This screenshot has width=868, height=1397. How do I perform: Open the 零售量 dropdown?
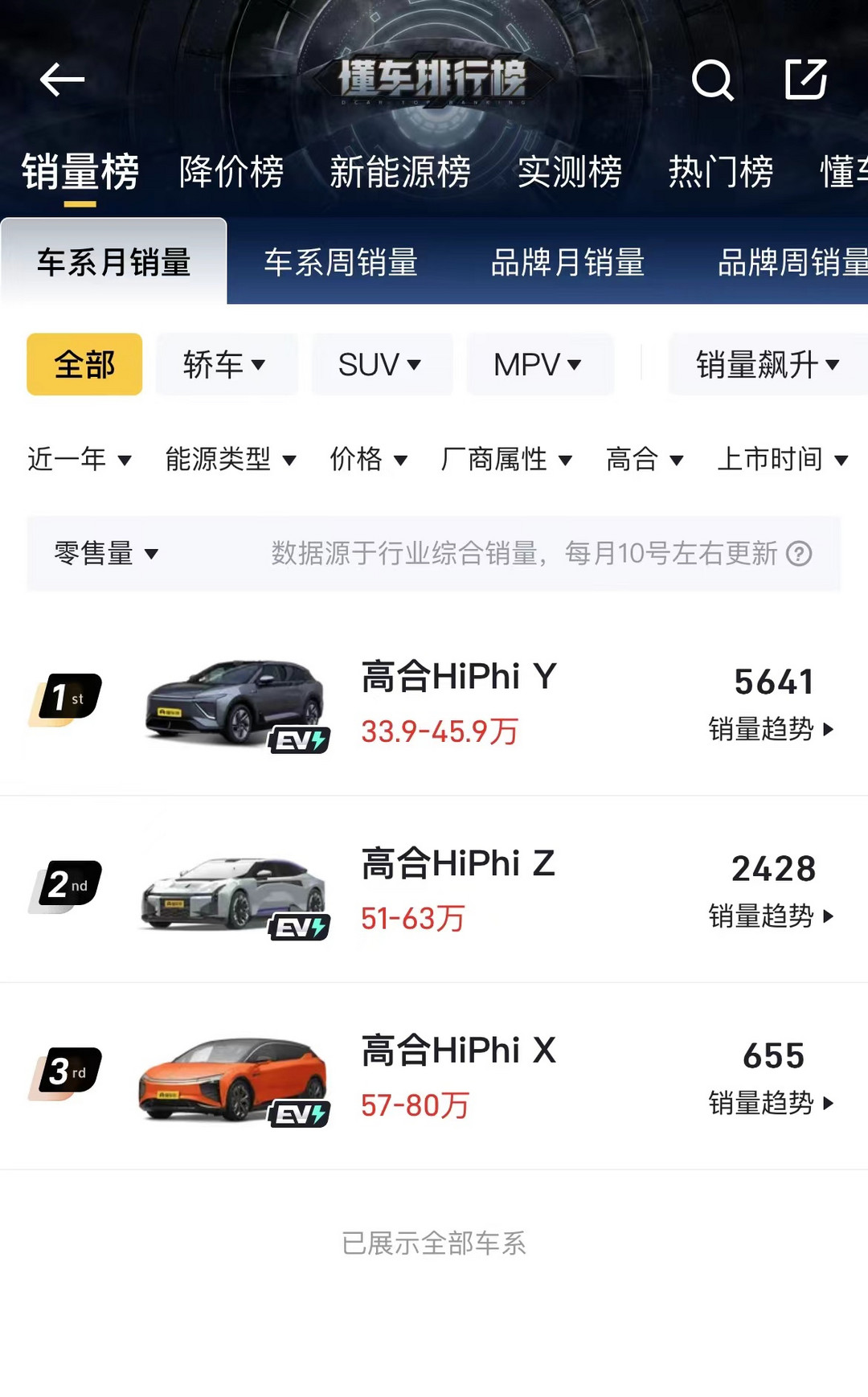(106, 553)
